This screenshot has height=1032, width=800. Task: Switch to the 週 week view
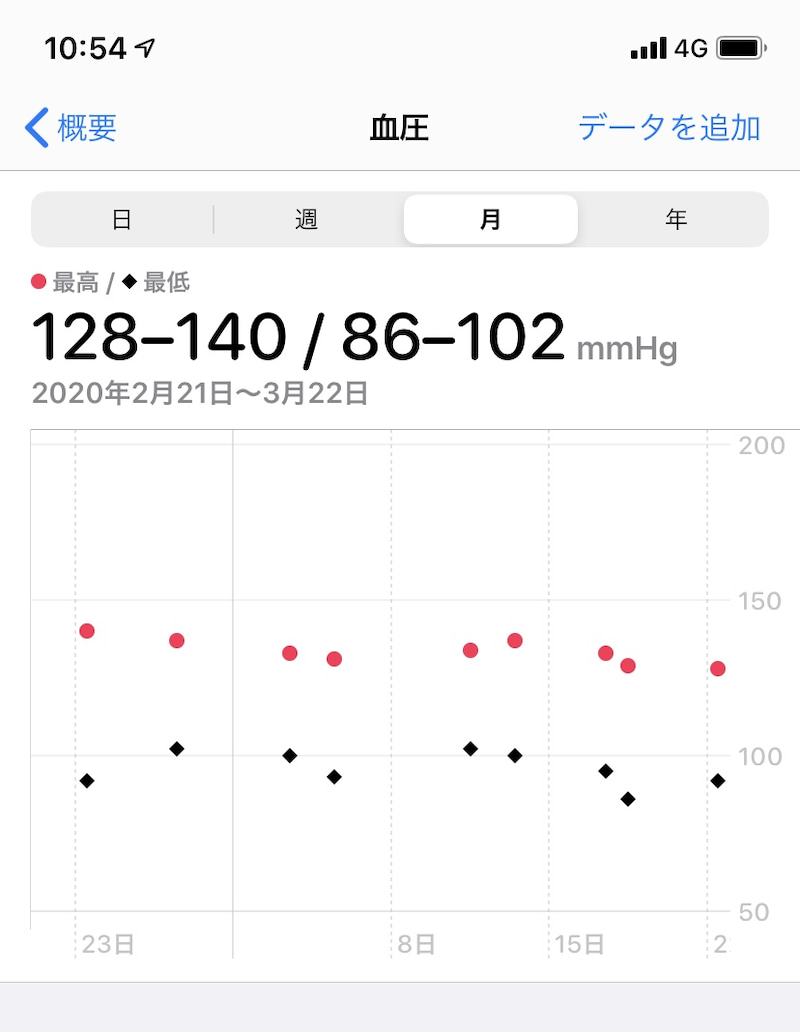point(306,220)
